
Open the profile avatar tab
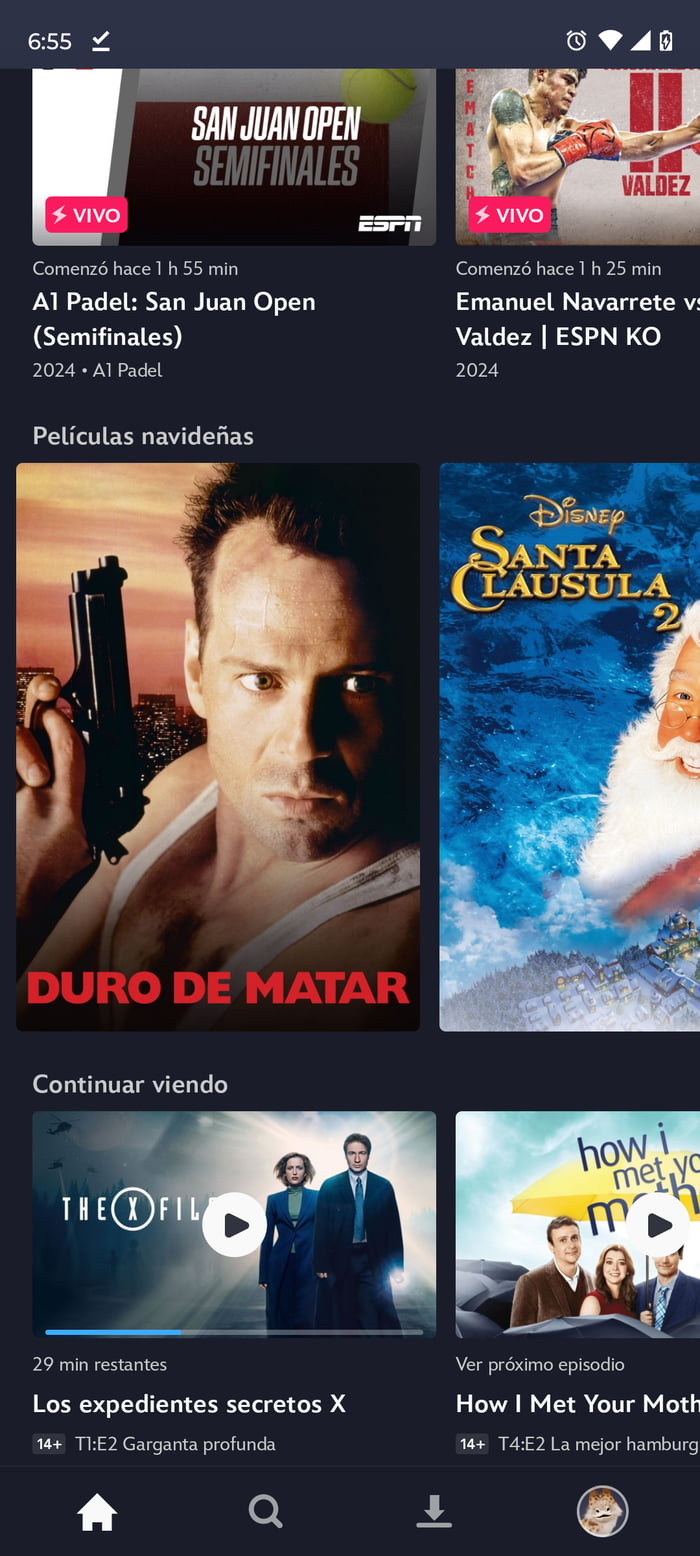tap(602, 1511)
